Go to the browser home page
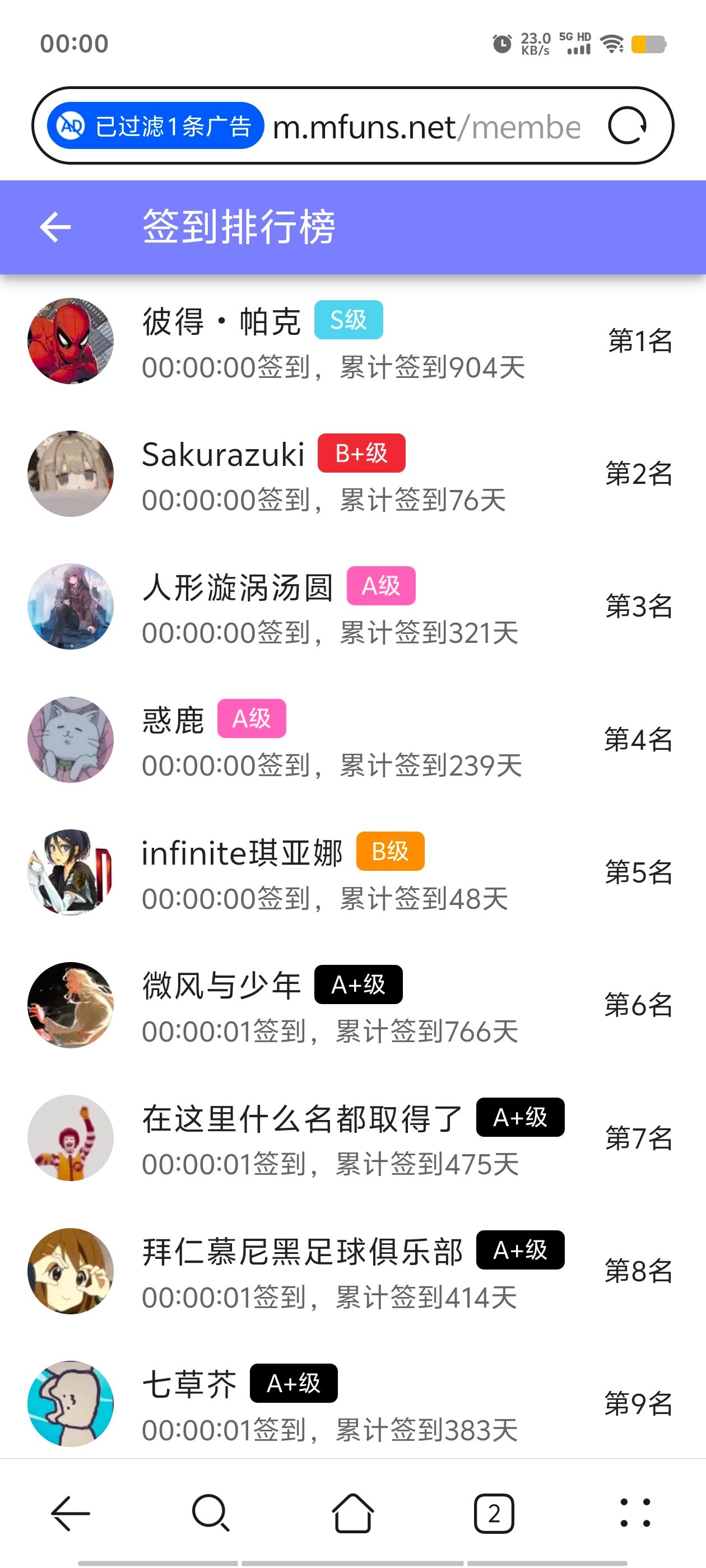The height and width of the screenshot is (1568, 706). [x=352, y=1513]
